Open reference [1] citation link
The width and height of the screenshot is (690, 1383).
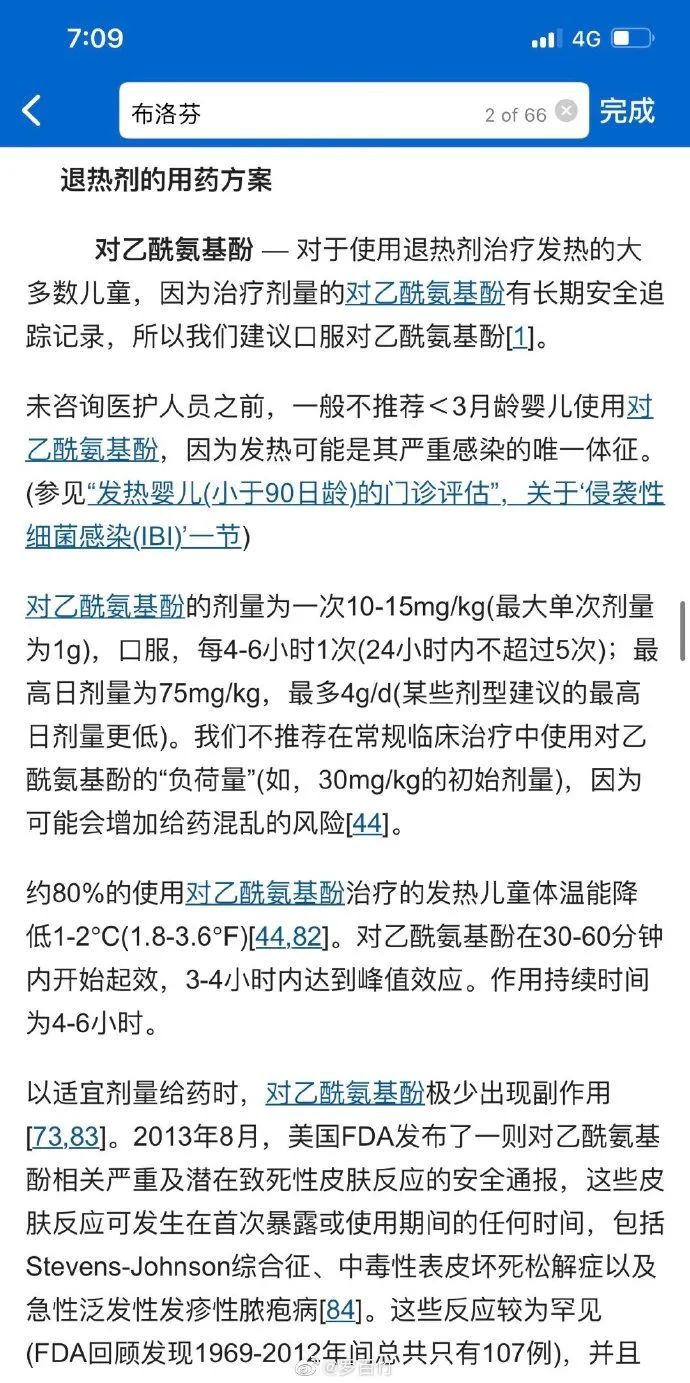(x=519, y=337)
